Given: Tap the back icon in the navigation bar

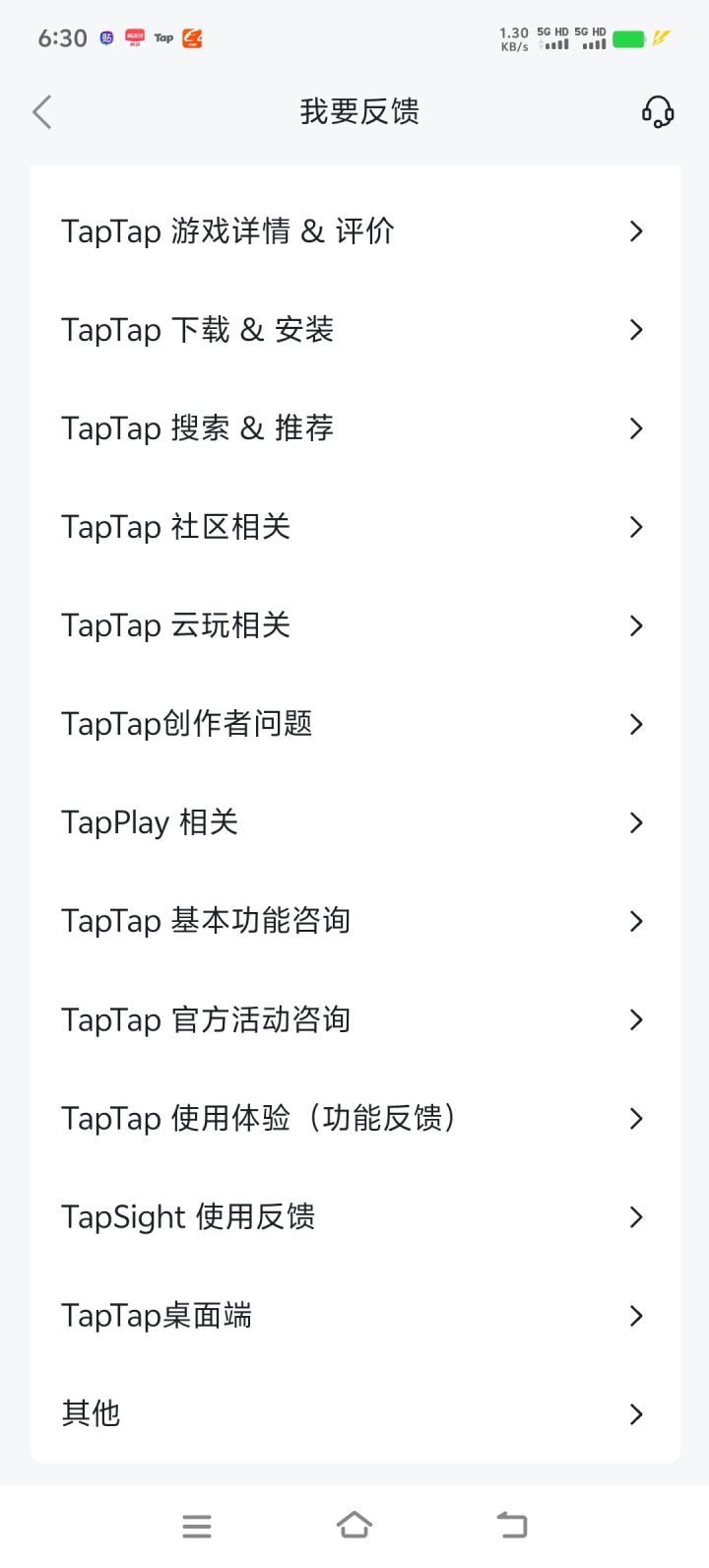Looking at the screenshot, I should [511, 1525].
